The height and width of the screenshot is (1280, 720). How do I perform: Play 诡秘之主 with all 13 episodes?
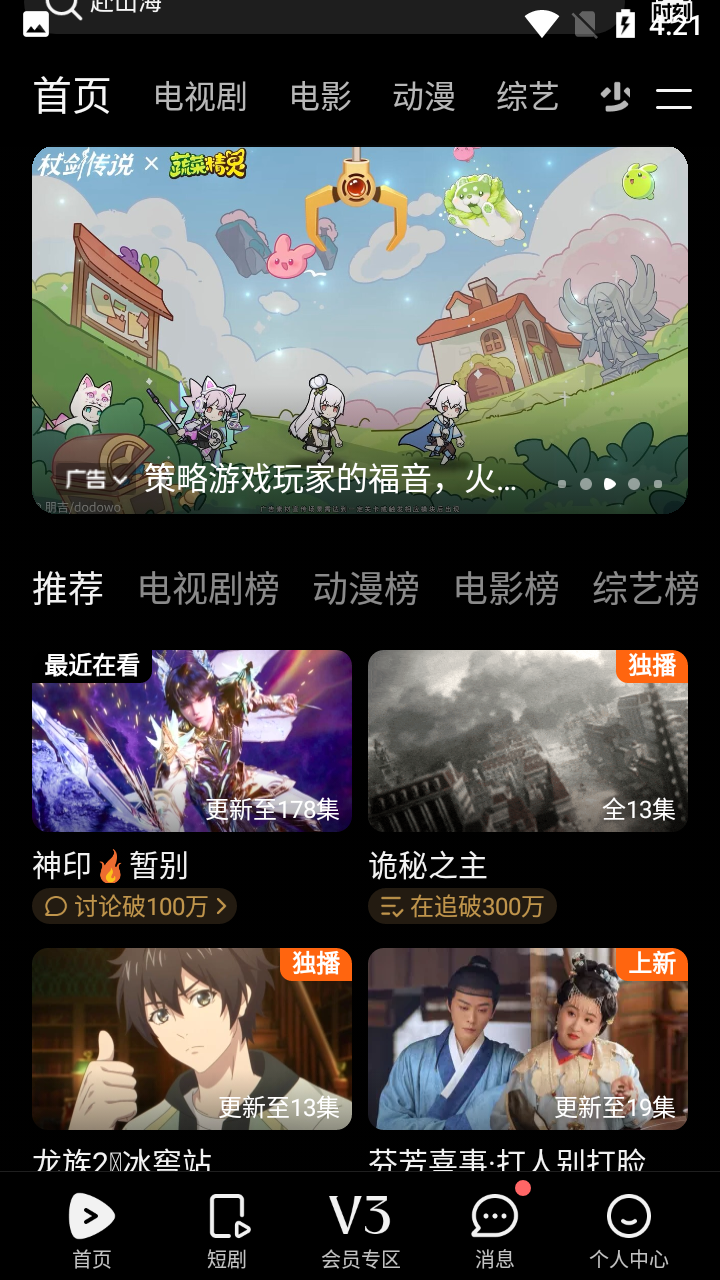point(528,741)
